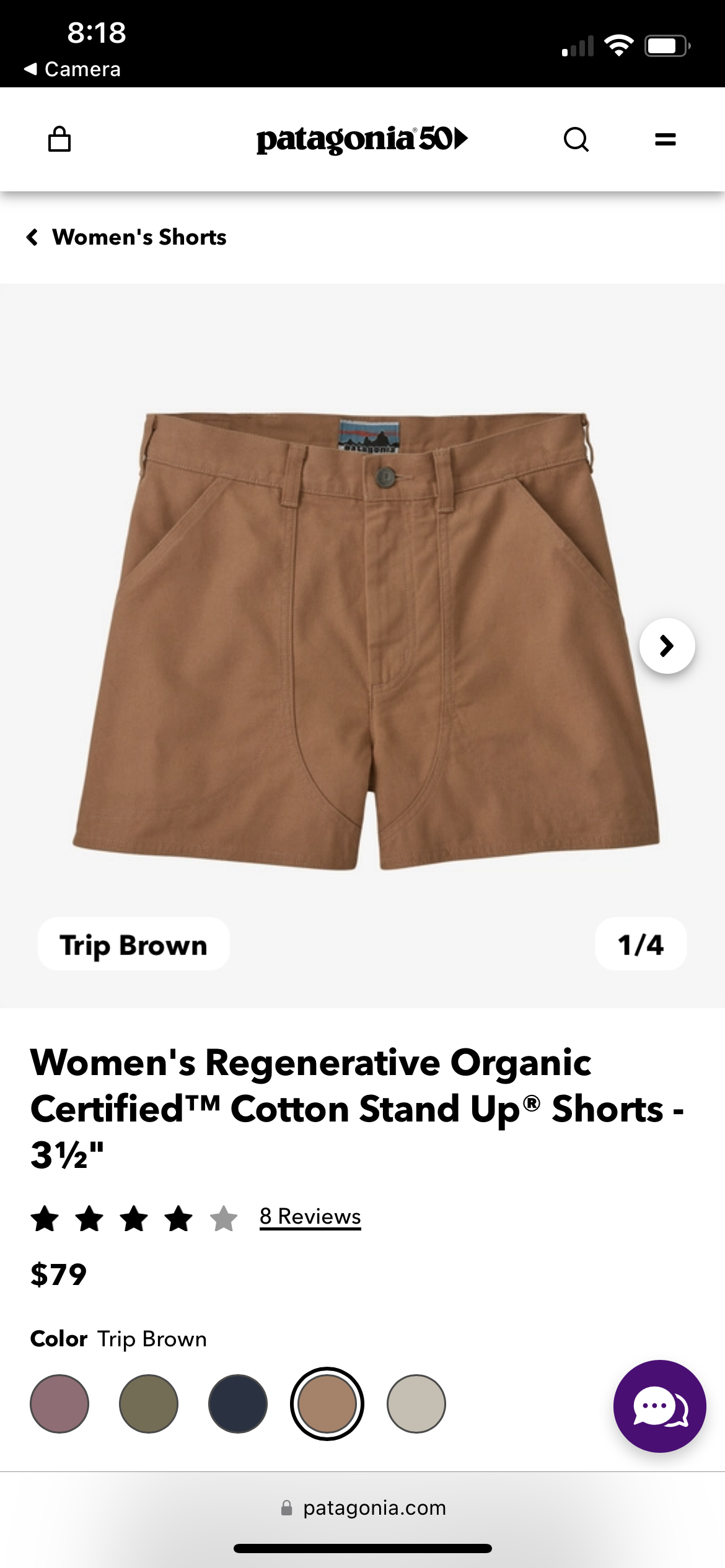Tap the lock icon in the address bar
725x1568 pixels.
point(288,1508)
